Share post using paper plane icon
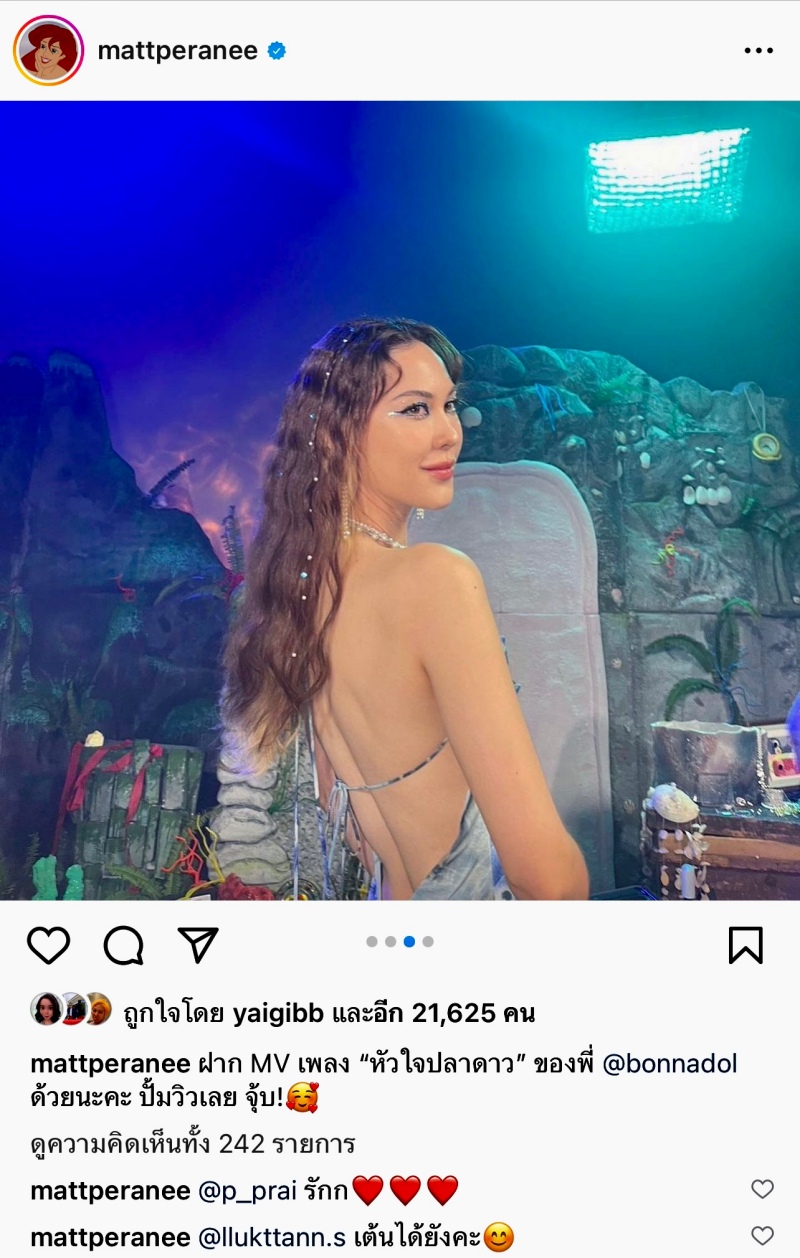This screenshot has height=1258, width=800. click(198, 944)
